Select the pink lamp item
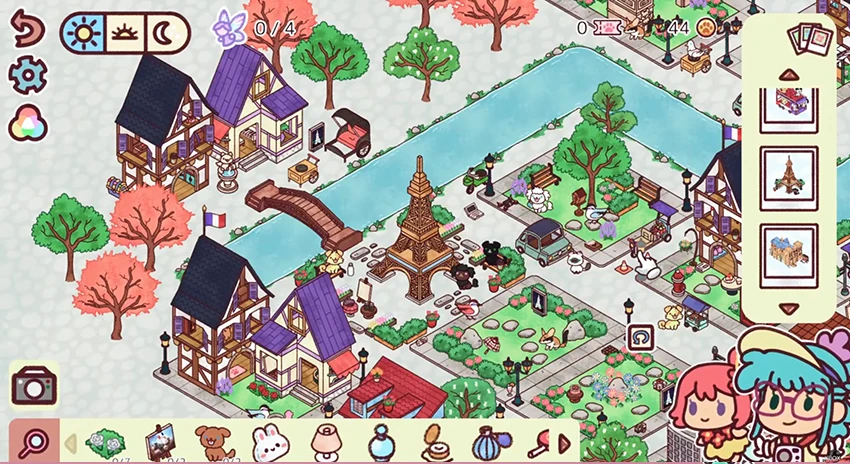Viewport: 850px width, 464px height. click(x=326, y=442)
